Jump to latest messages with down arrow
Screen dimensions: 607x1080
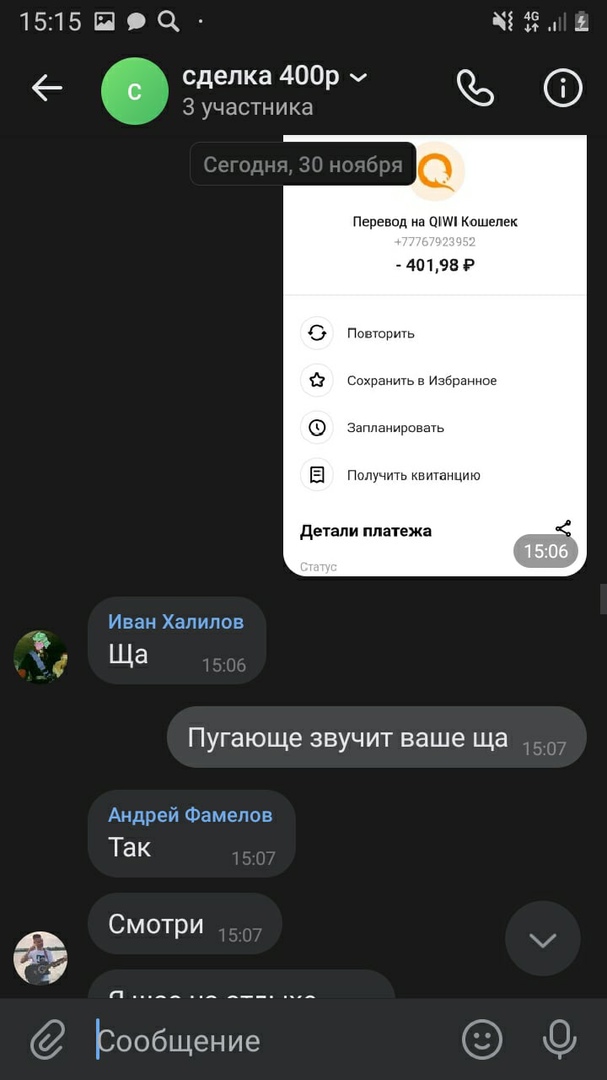(x=542, y=939)
